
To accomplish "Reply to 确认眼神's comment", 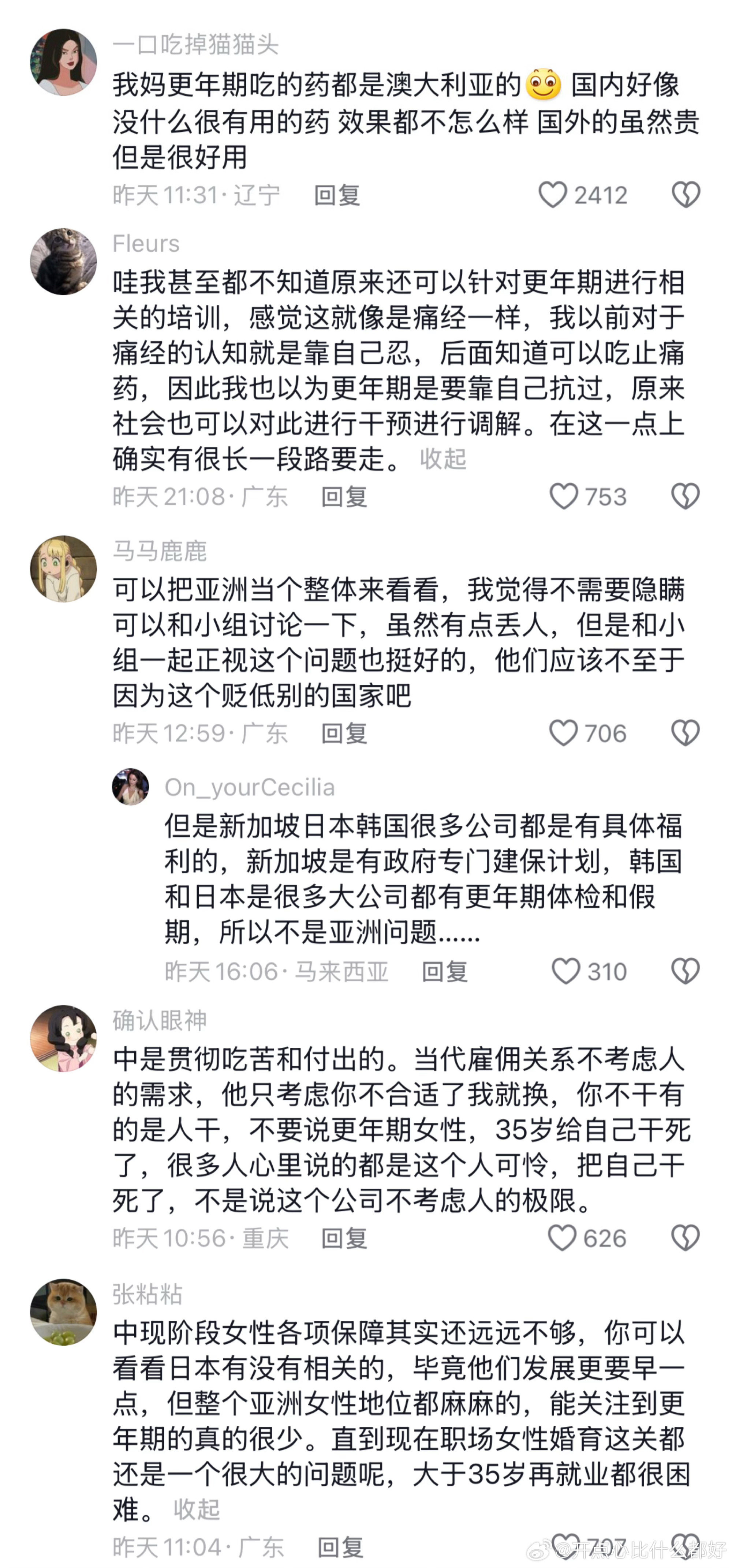I will 344,1239.
